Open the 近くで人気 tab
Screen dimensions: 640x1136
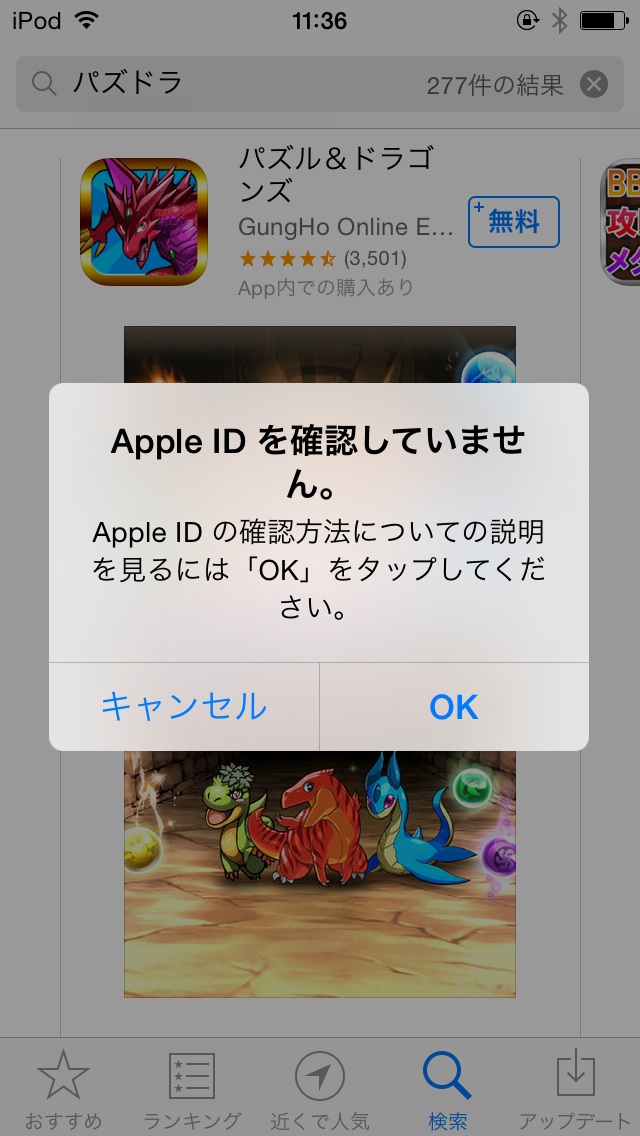click(x=320, y=1090)
